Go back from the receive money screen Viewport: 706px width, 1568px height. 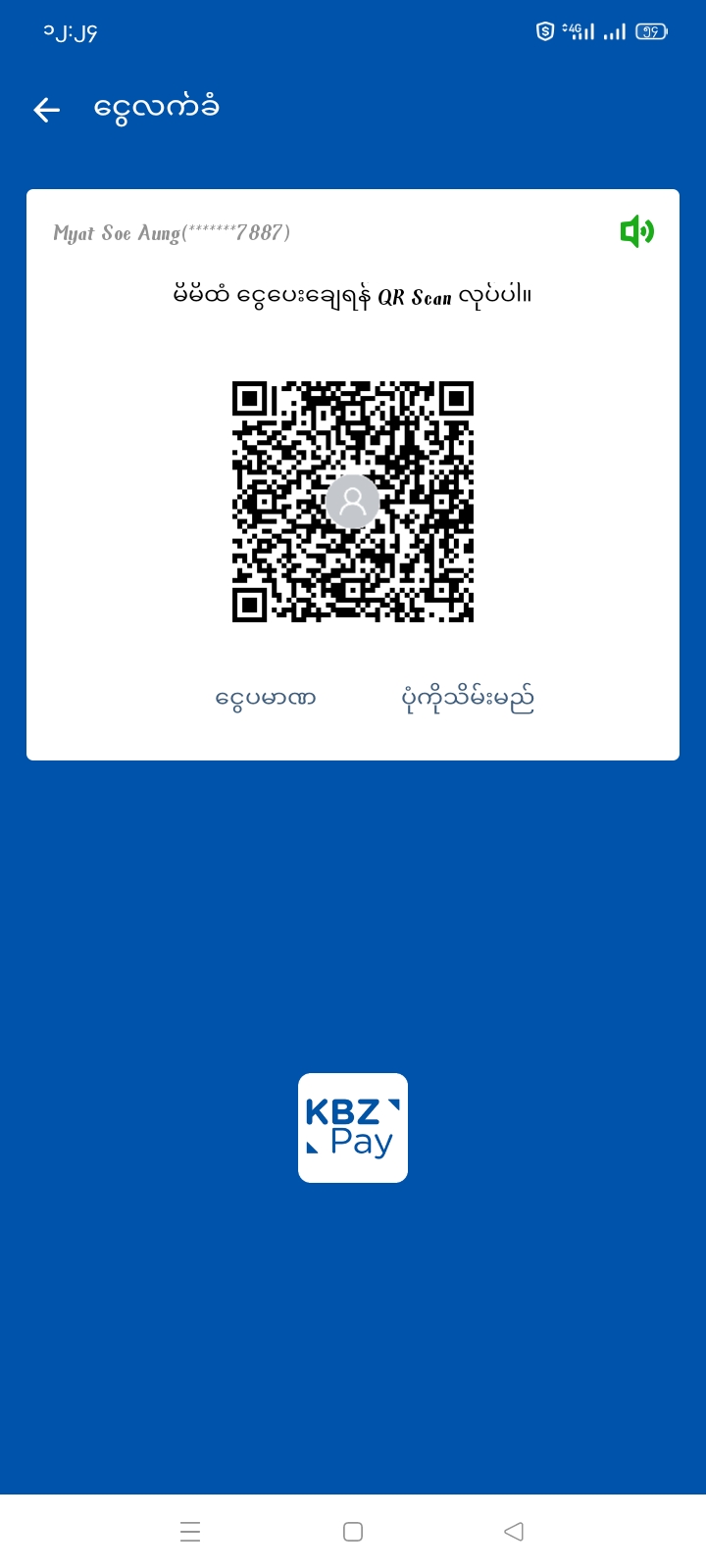click(x=47, y=110)
